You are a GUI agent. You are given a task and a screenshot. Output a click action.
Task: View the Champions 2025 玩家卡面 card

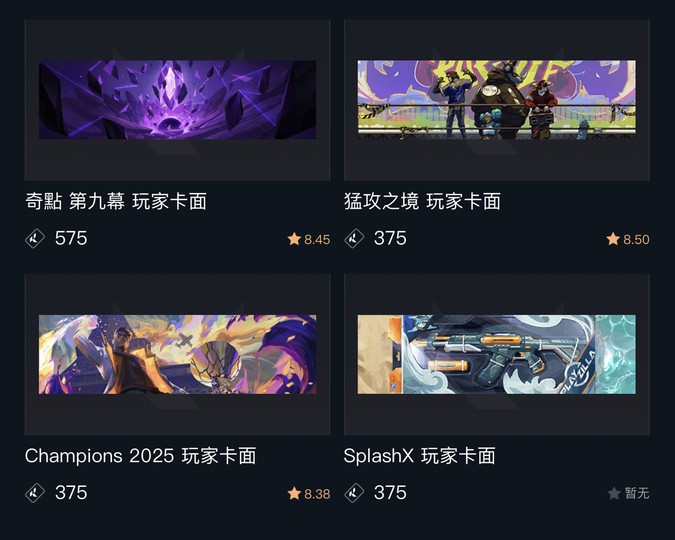pyautogui.click(x=177, y=355)
